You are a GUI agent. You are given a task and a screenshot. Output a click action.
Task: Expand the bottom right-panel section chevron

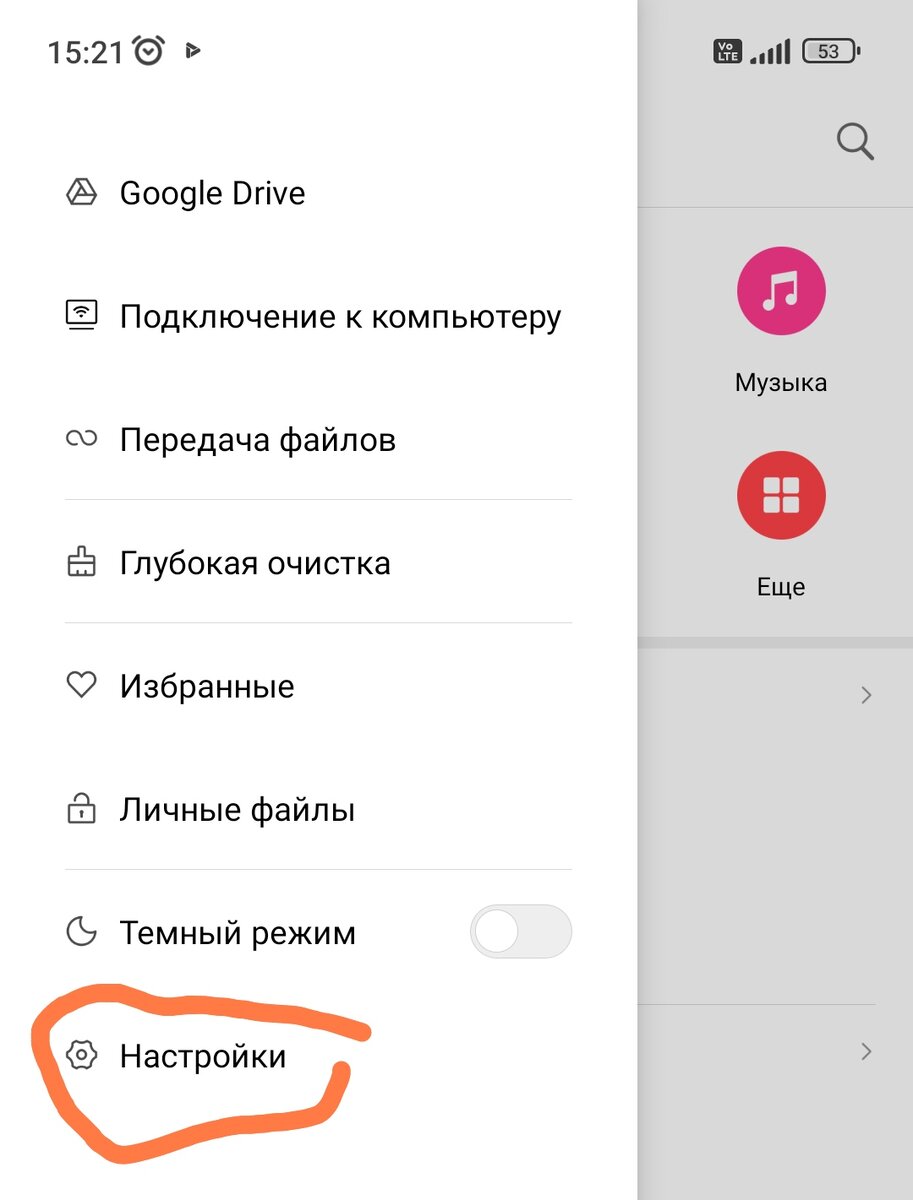(864, 1052)
